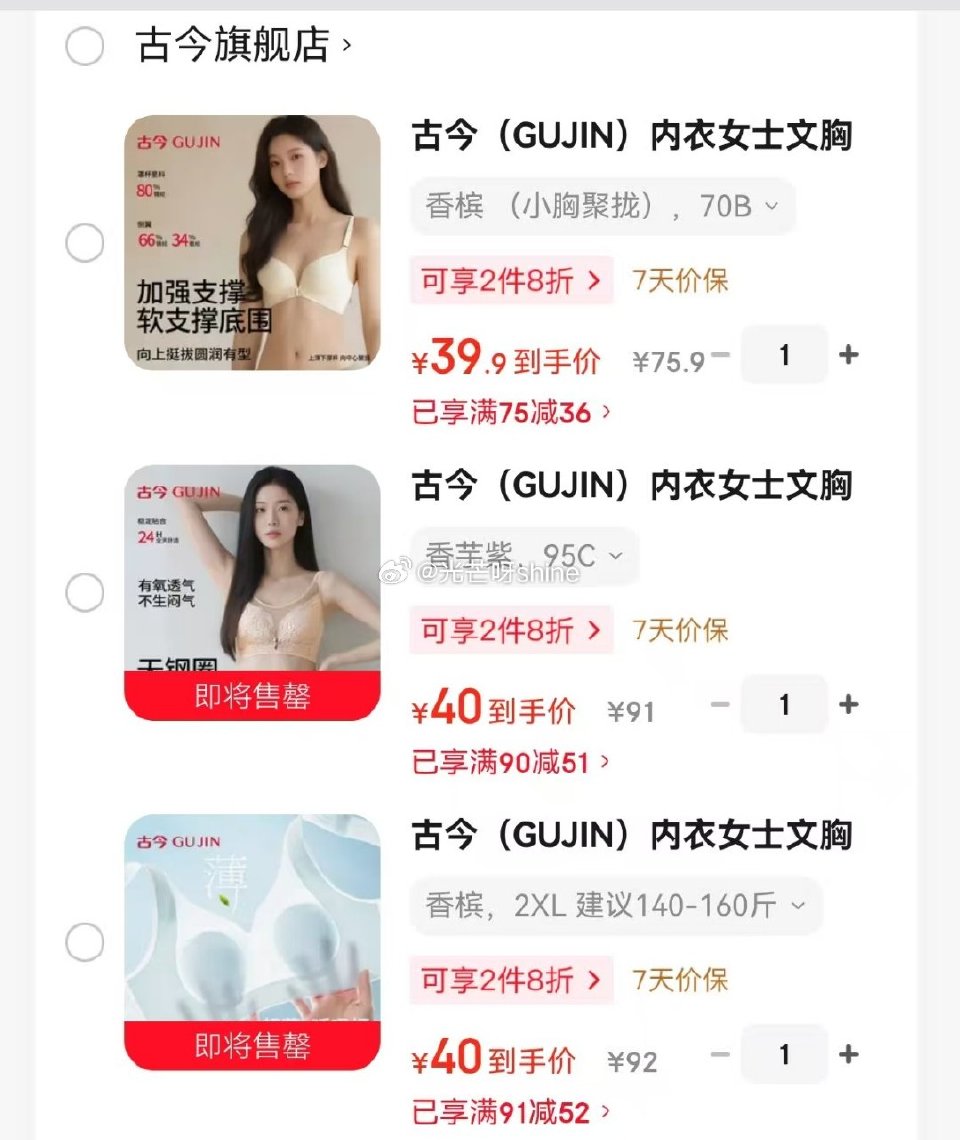Increase quantity of the 2XL bra

pos(848,1055)
